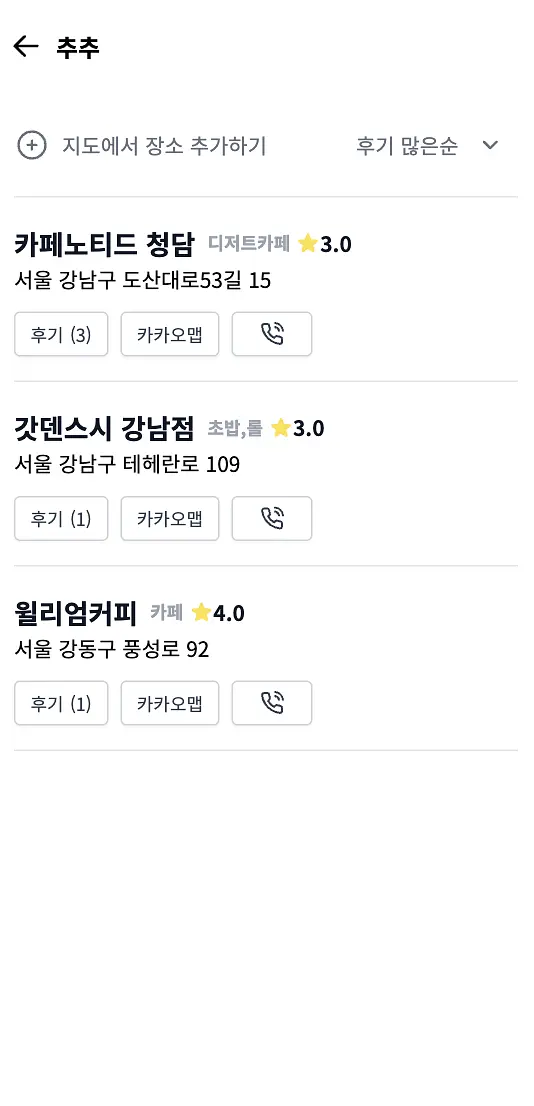Open 카페노티드 청담 place details
This screenshot has width=534, height=1106.
pos(104,244)
